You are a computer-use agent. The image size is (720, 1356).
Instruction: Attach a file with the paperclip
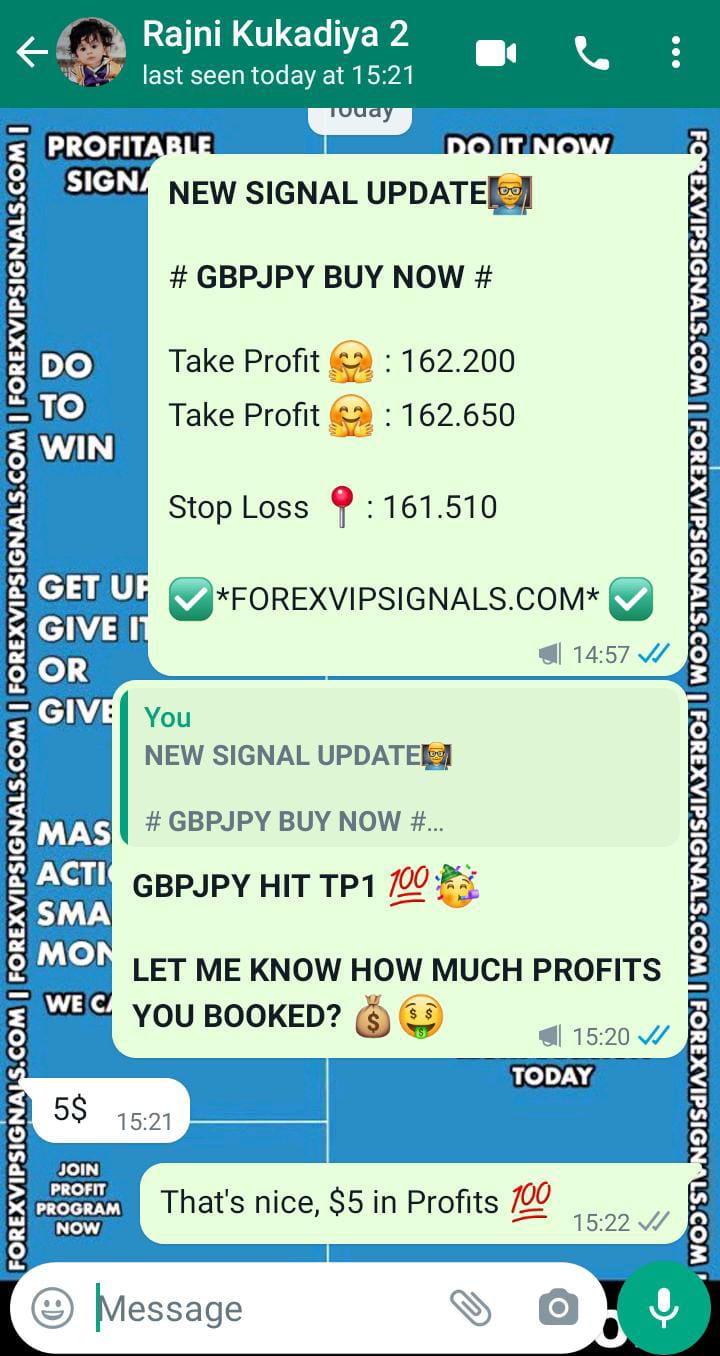470,1307
